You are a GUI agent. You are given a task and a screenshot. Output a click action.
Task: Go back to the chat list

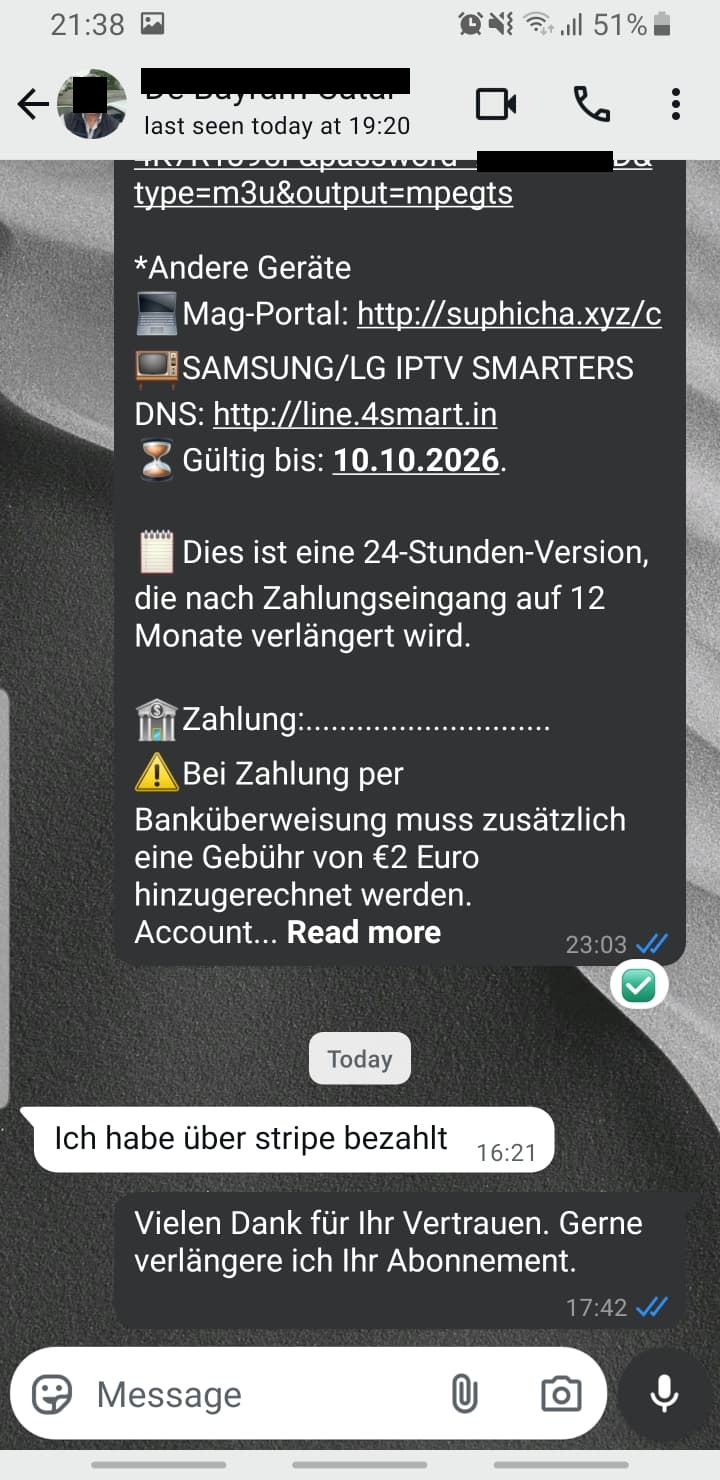(x=32, y=104)
